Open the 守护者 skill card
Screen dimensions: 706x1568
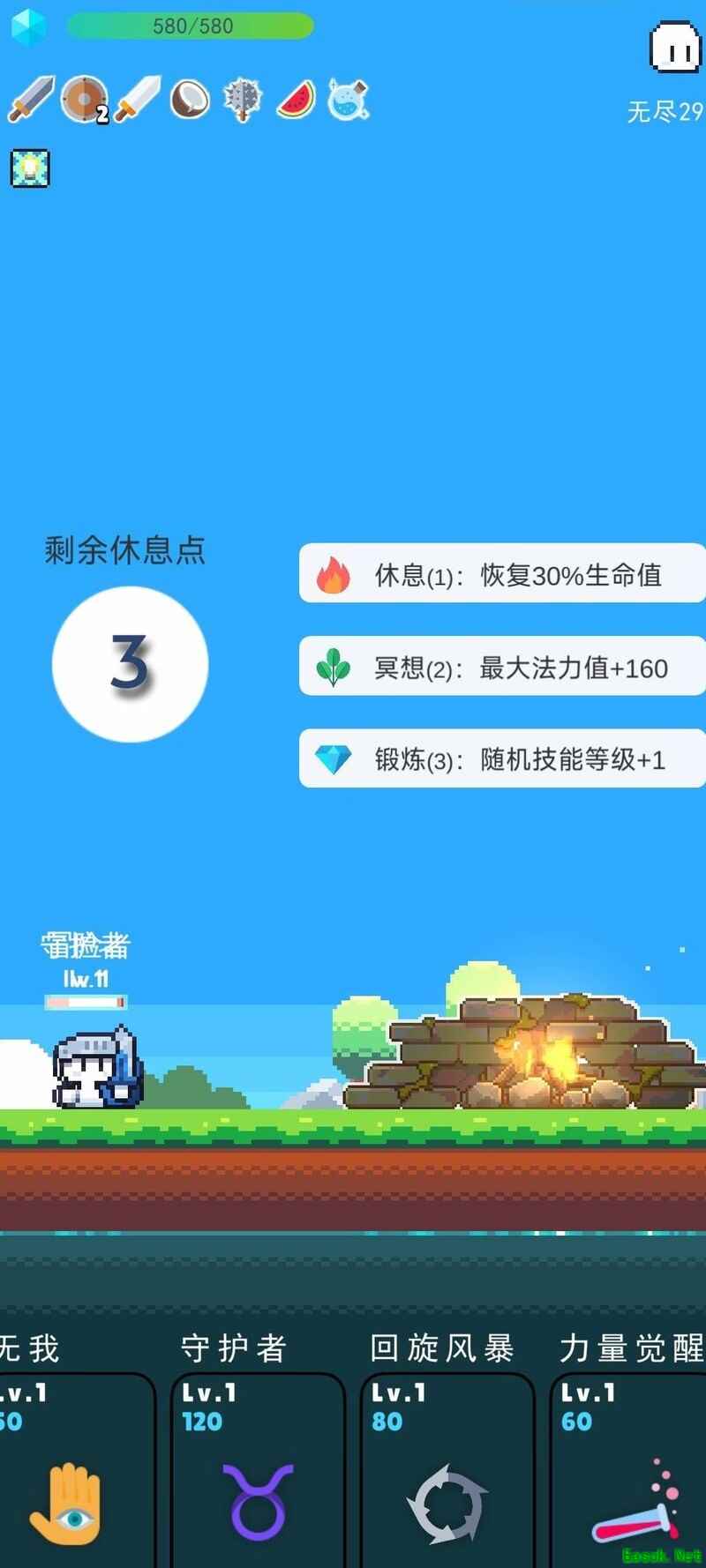[x=257, y=1468]
